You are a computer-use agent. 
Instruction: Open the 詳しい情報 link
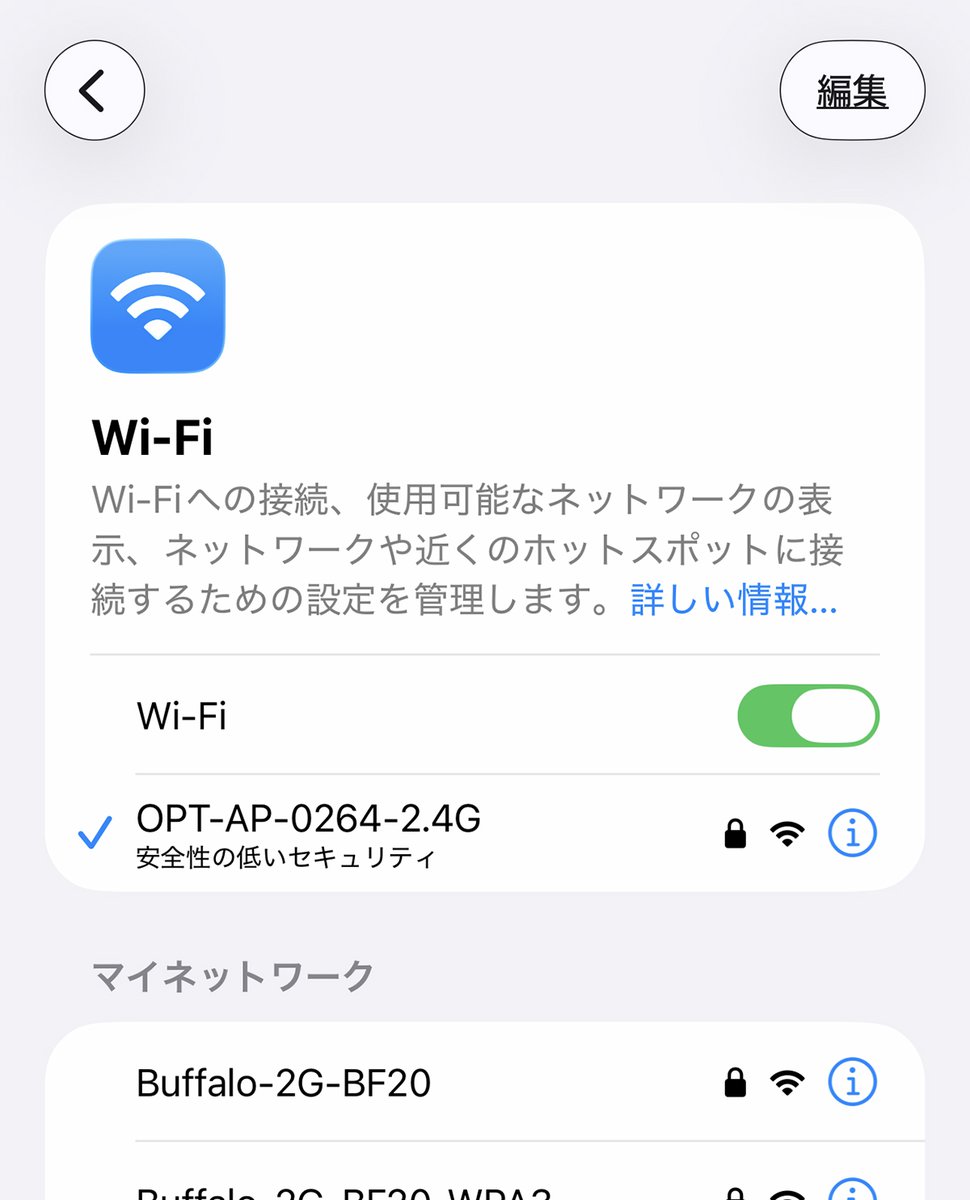pyautogui.click(x=734, y=600)
